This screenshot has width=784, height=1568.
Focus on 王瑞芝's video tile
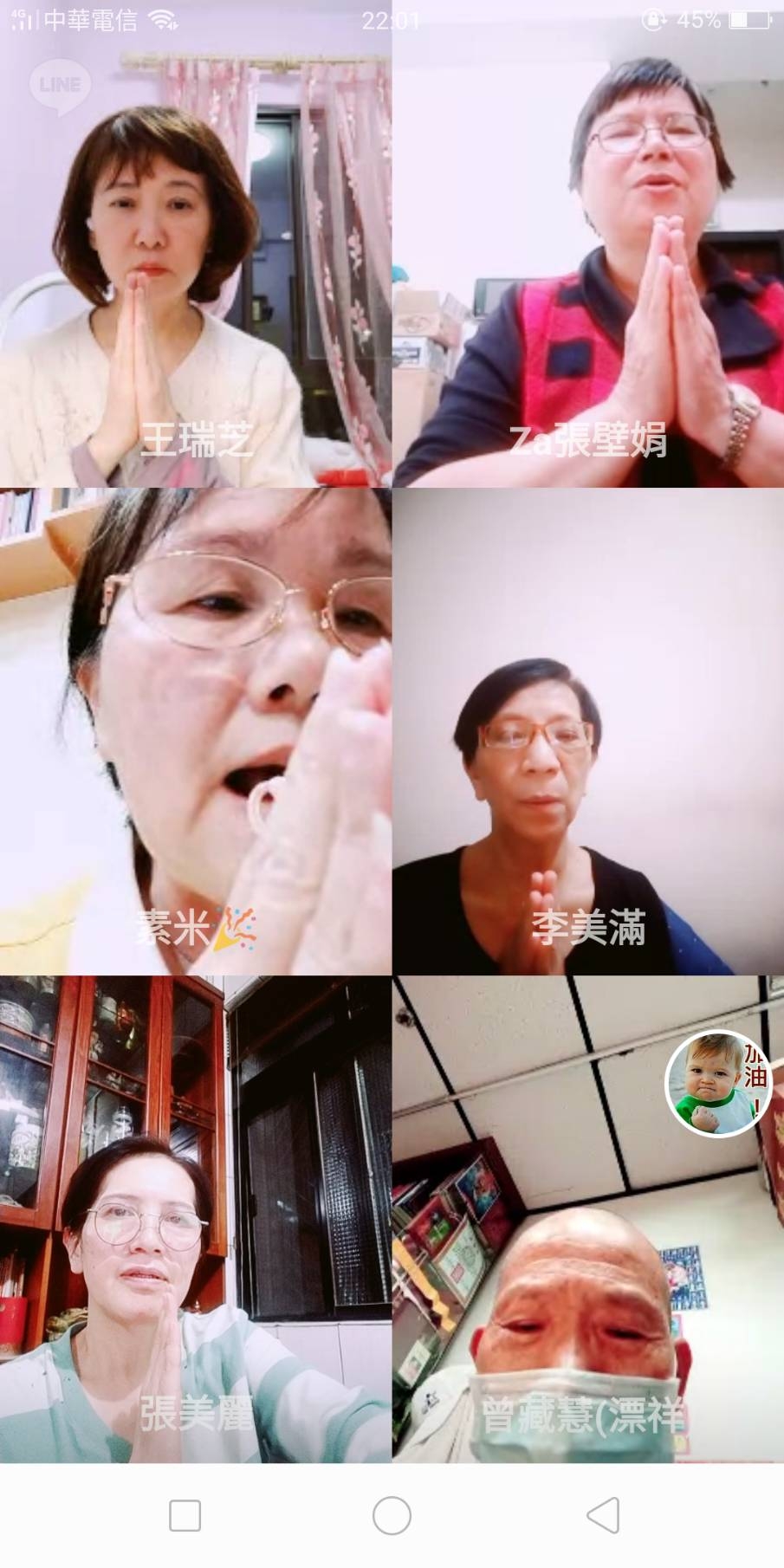tap(195, 260)
